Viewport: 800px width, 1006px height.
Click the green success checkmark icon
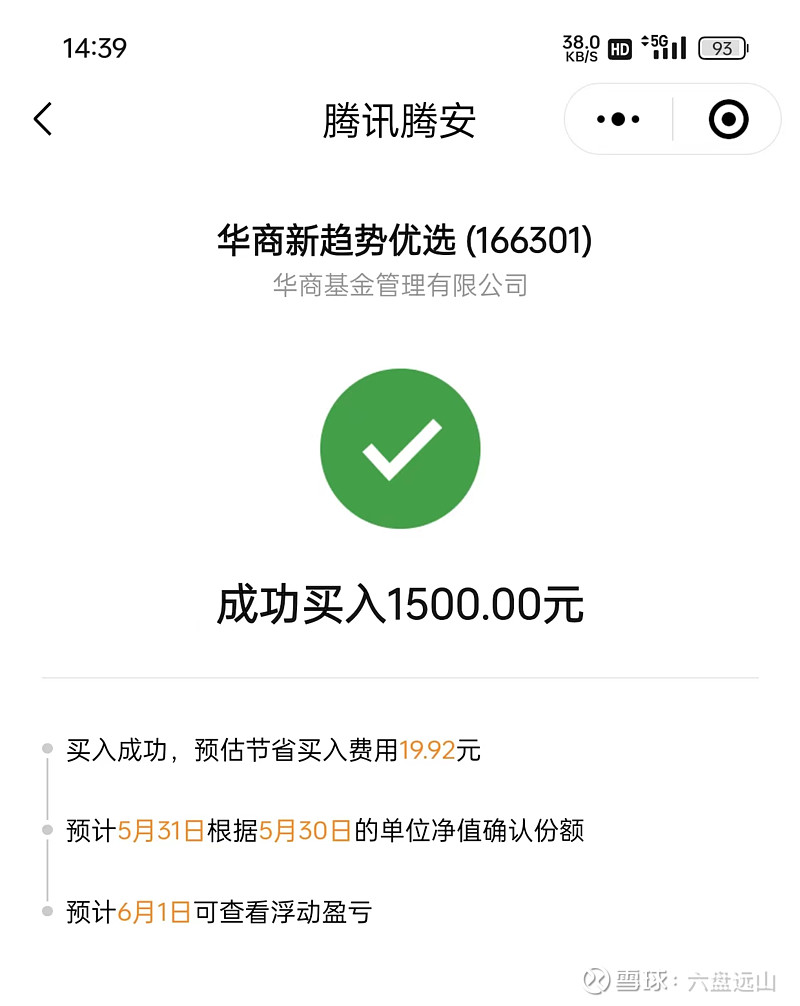[400, 448]
